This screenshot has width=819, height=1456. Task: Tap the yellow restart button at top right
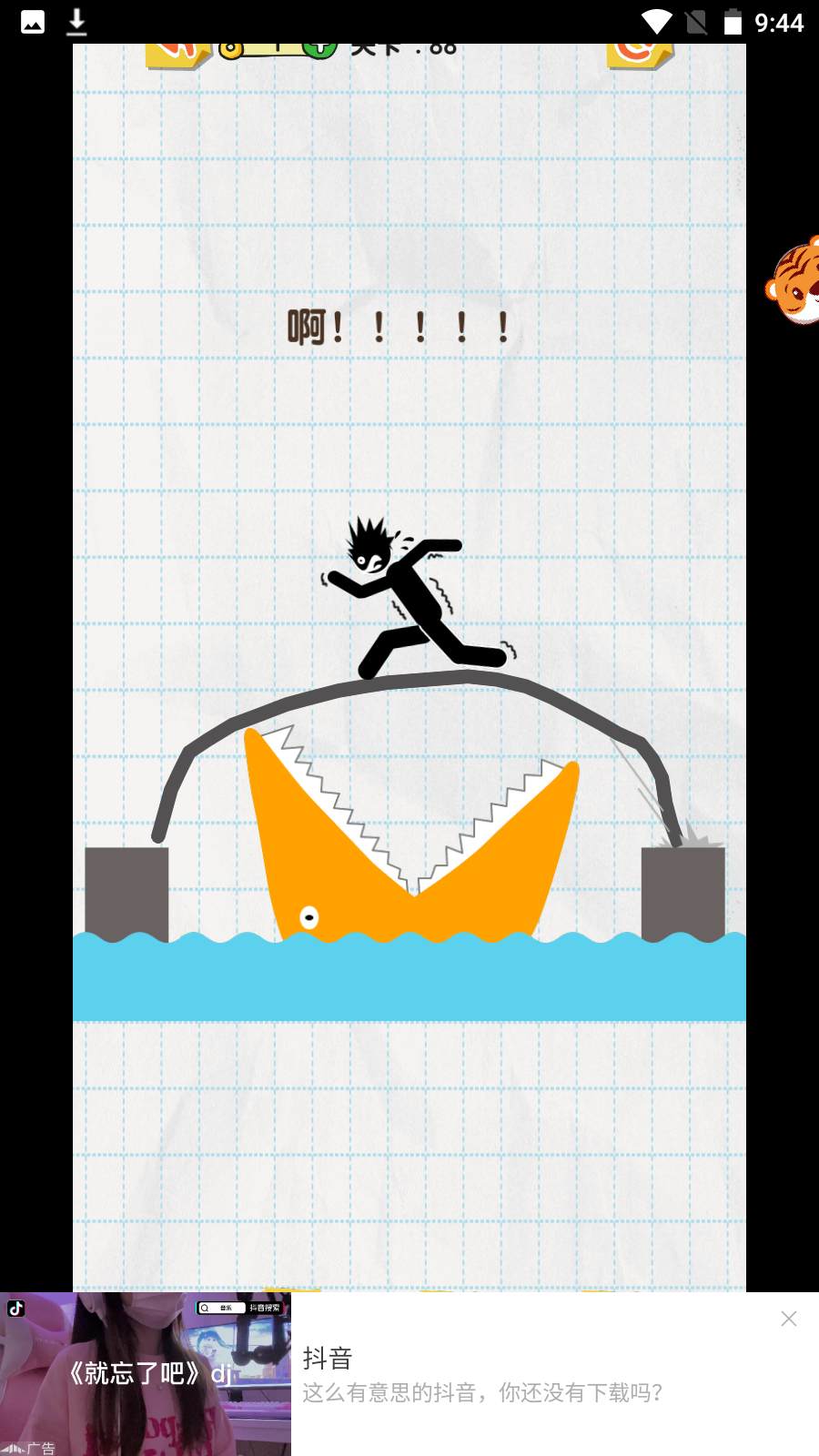click(639, 53)
